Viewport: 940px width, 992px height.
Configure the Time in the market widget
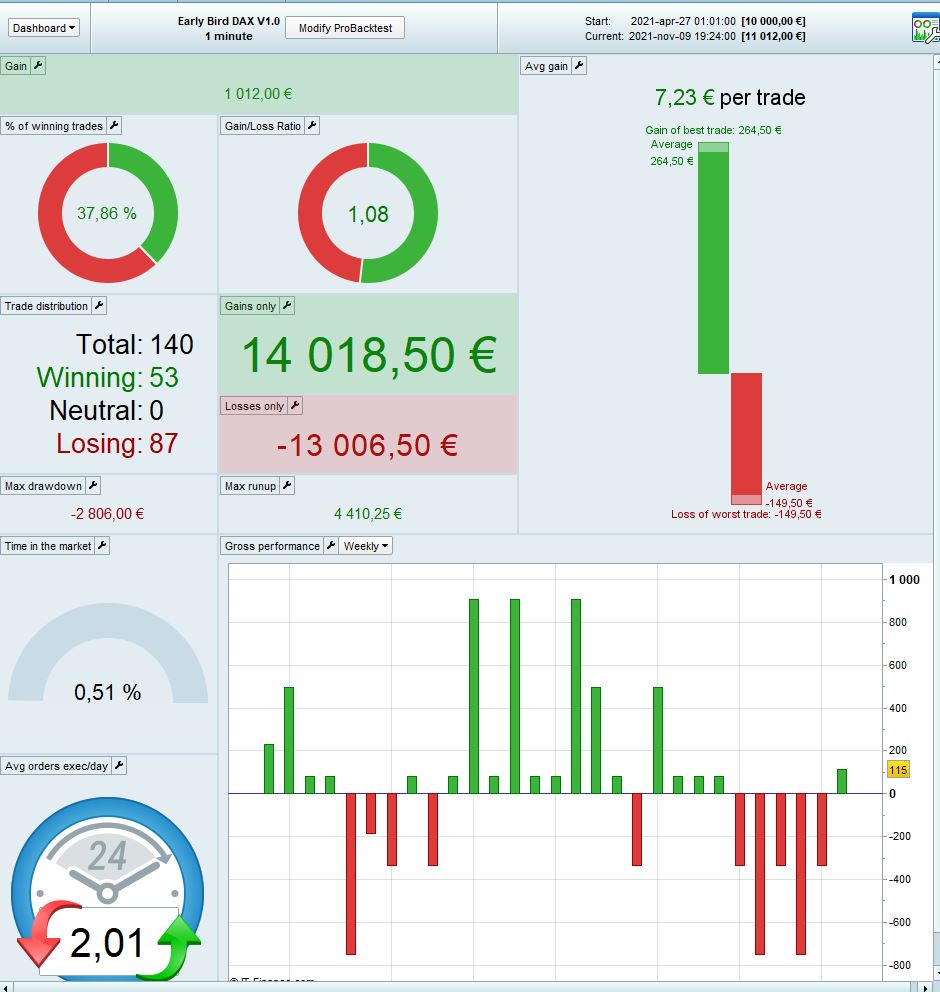point(102,546)
